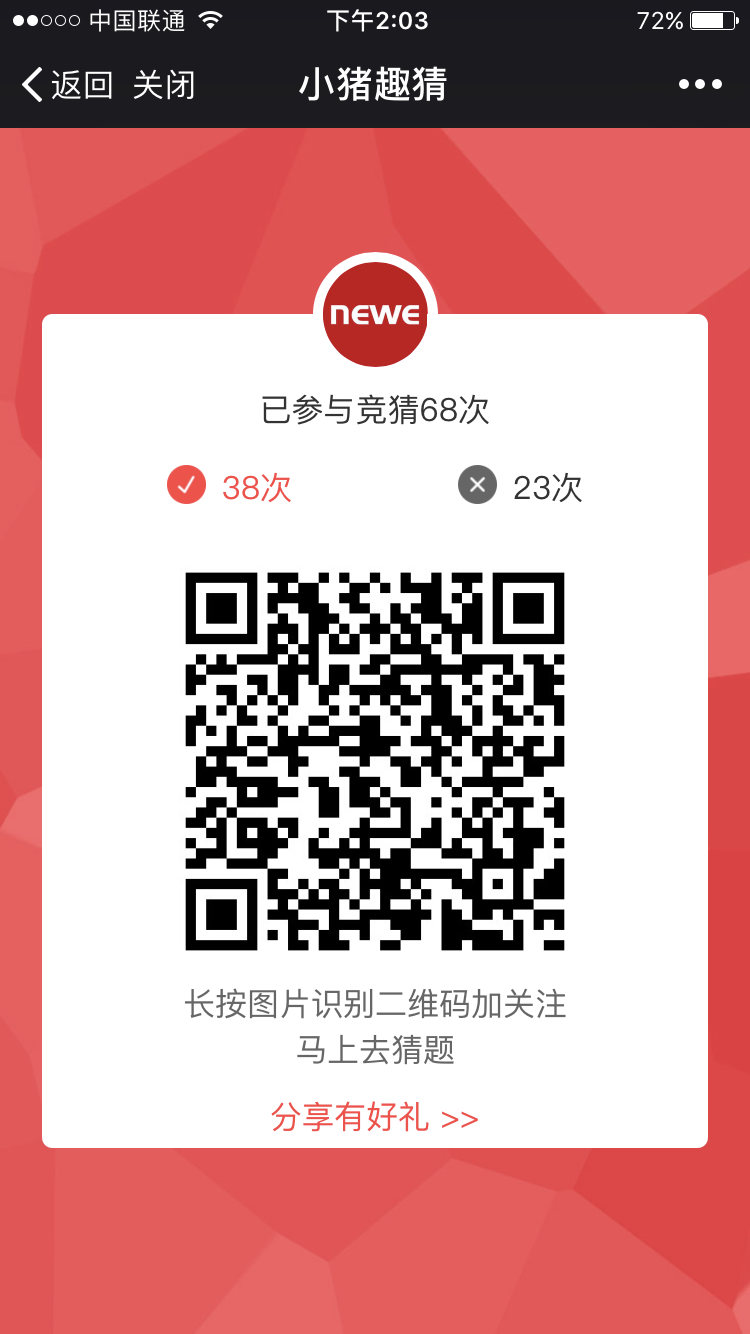750x1334 pixels.
Task: Open the 分享有好礼 >> link
Action: click(375, 1117)
